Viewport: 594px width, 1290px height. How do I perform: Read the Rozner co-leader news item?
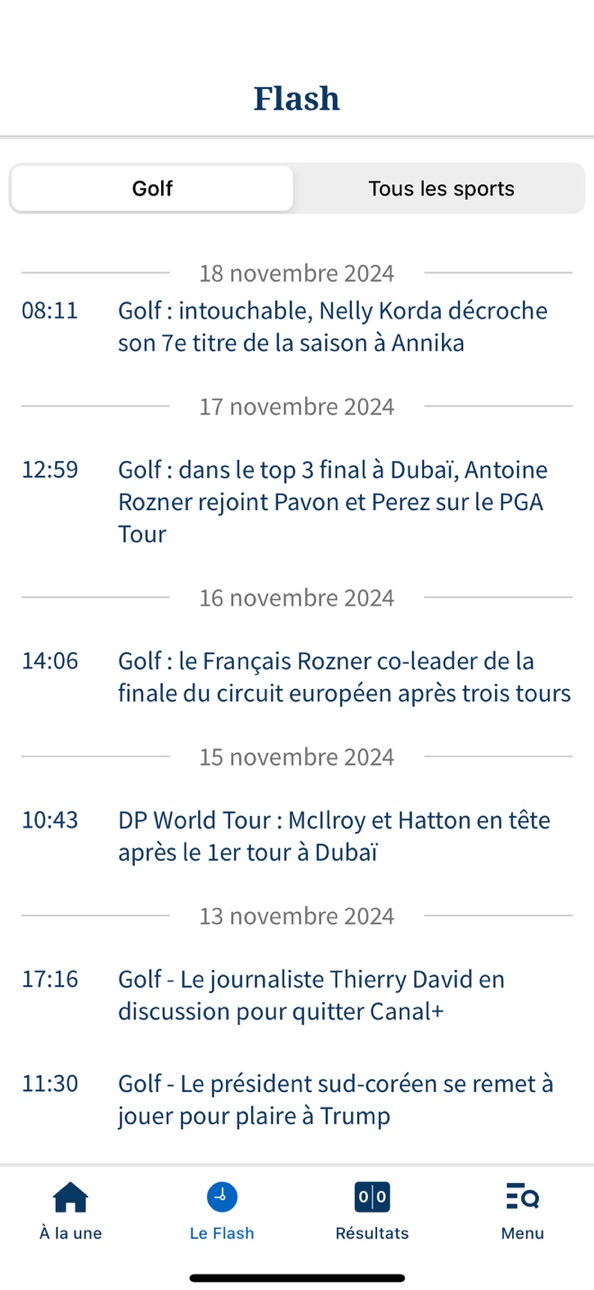pyautogui.click(x=297, y=677)
